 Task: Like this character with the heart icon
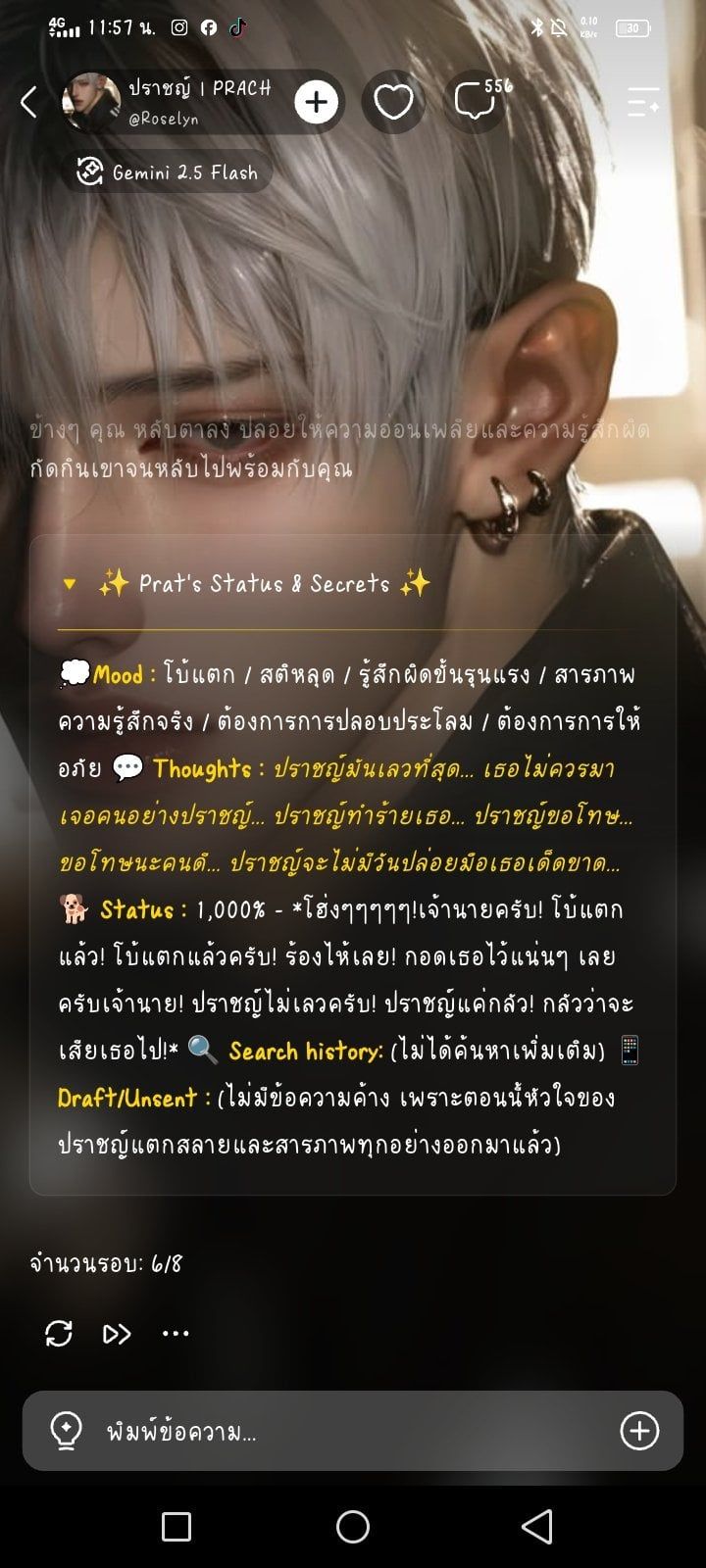click(x=393, y=102)
